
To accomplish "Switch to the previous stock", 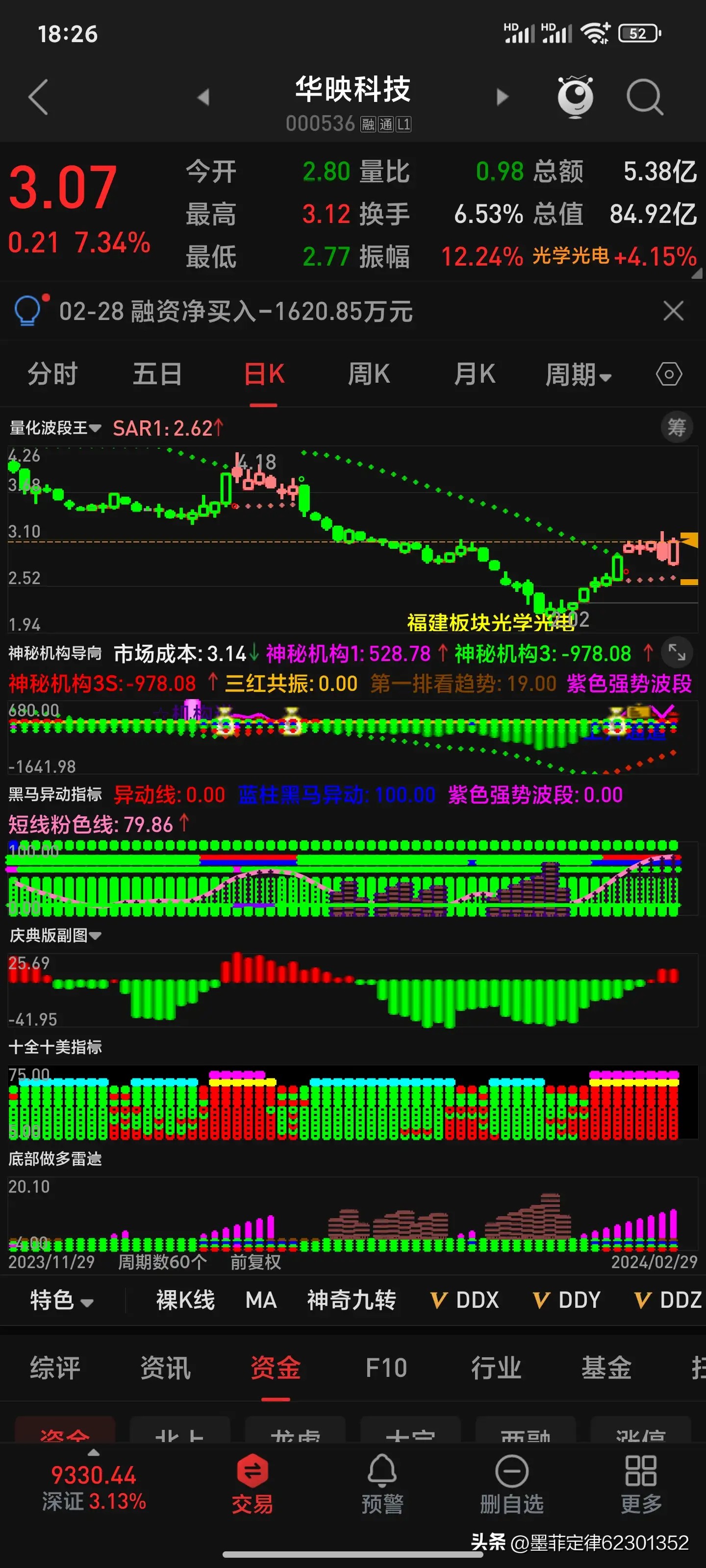I will tap(203, 97).
